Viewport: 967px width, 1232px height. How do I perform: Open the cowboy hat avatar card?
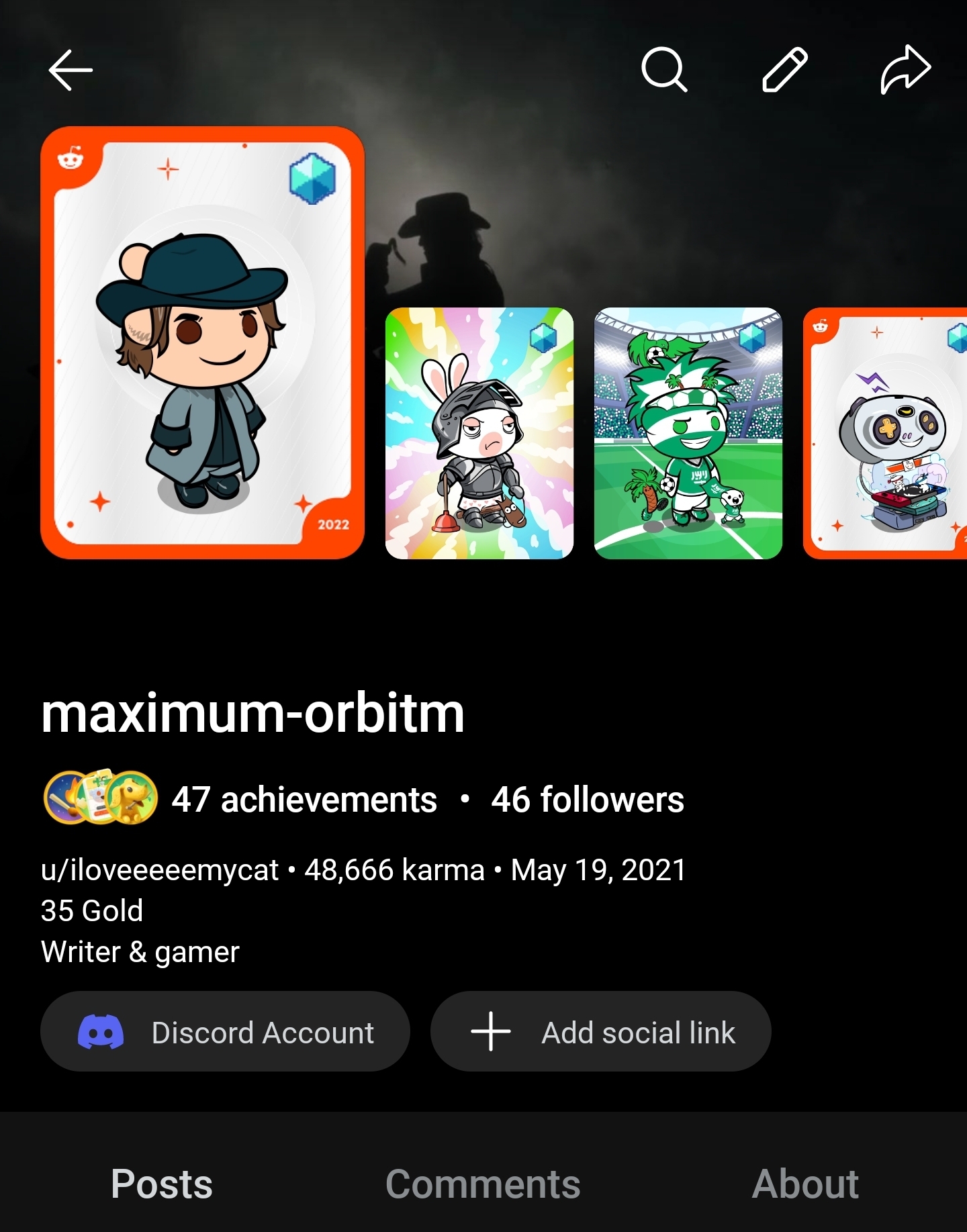[202, 342]
